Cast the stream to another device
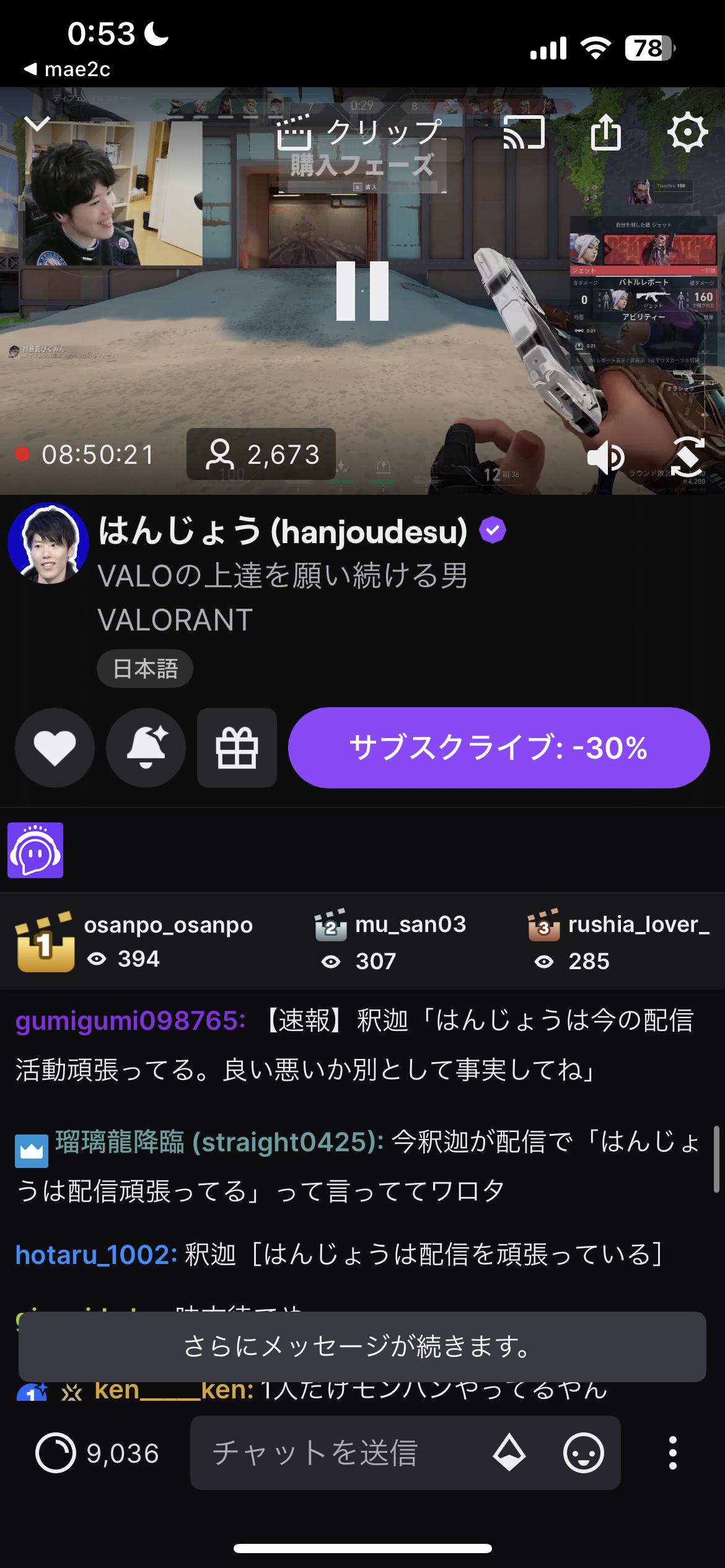Viewport: 725px width, 1568px height. point(524,133)
